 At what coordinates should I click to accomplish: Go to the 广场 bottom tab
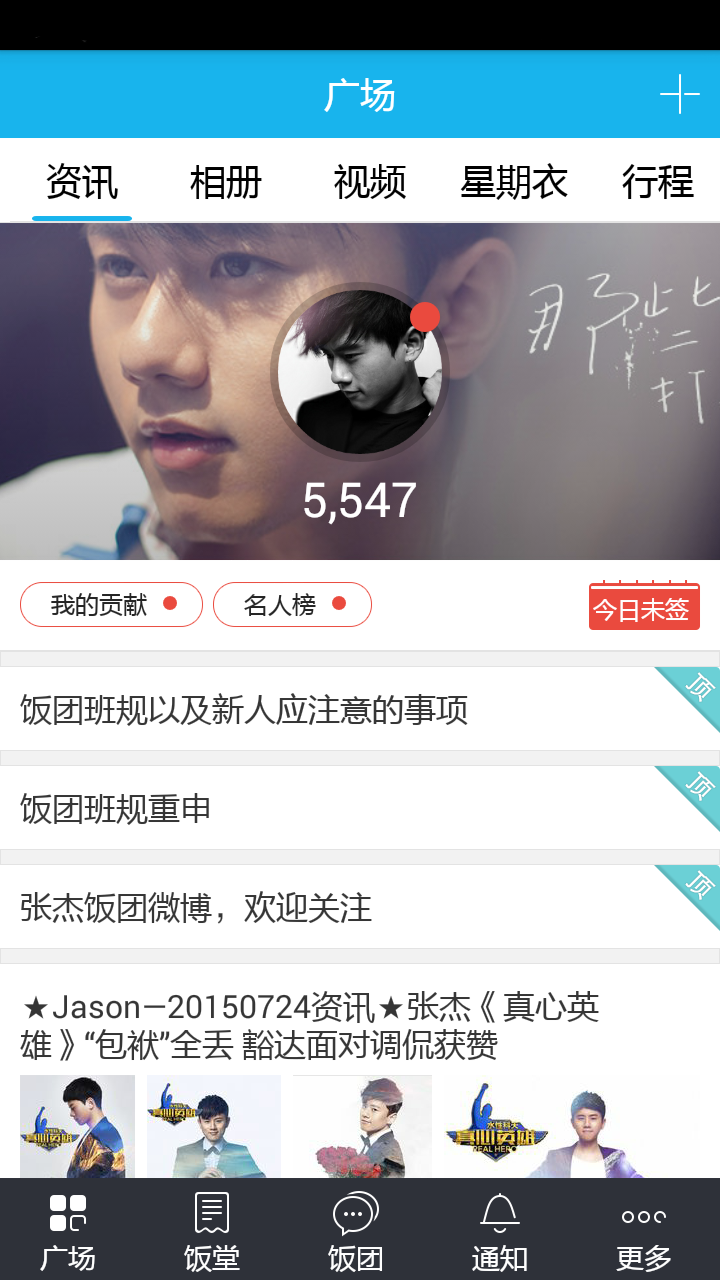coord(68,1230)
